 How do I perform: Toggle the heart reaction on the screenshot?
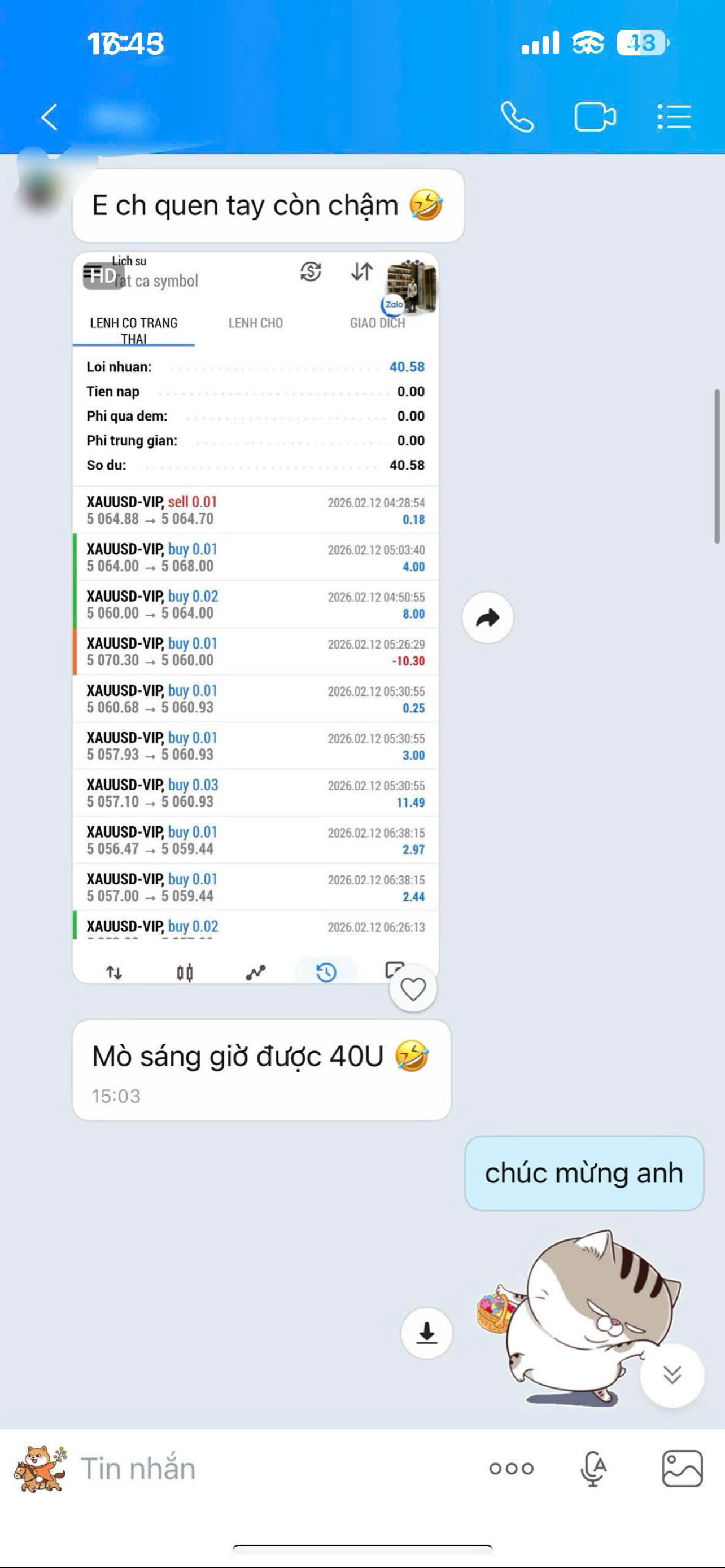[413, 989]
